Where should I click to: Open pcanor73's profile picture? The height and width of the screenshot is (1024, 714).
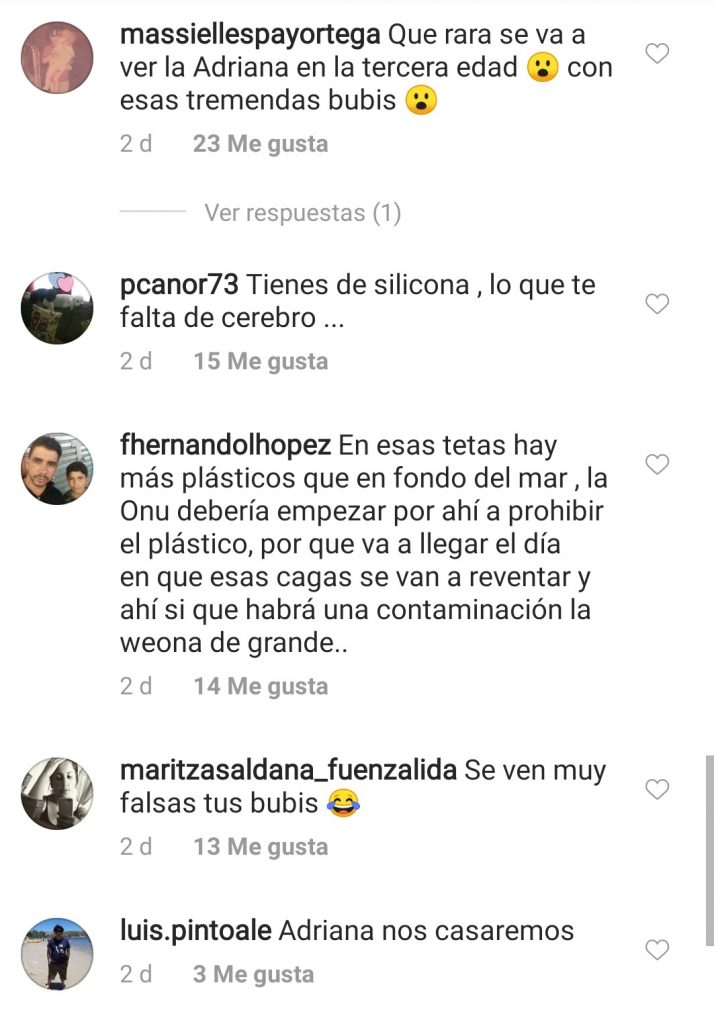click(x=57, y=308)
